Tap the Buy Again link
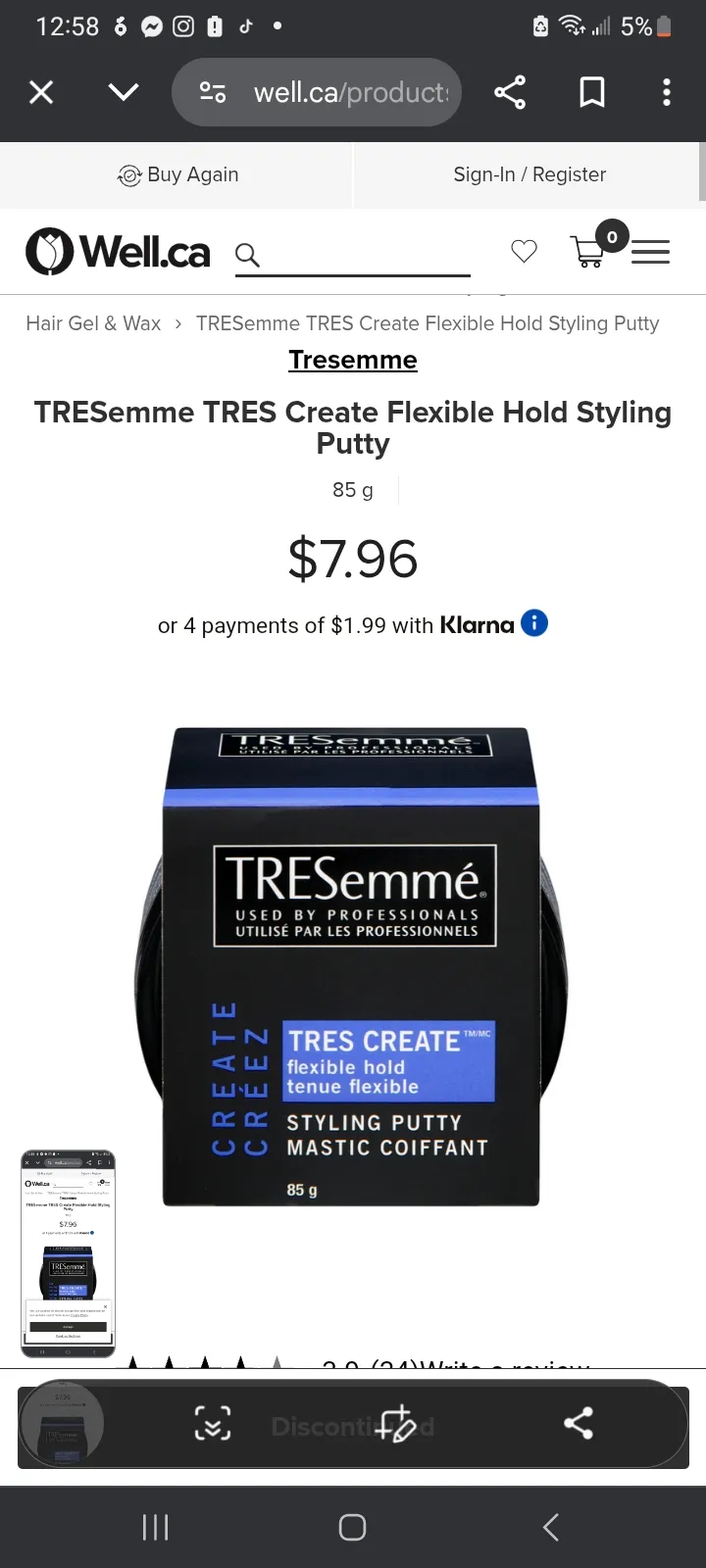The width and height of the screenshot is (706, 1568). [x=178, y=174]
